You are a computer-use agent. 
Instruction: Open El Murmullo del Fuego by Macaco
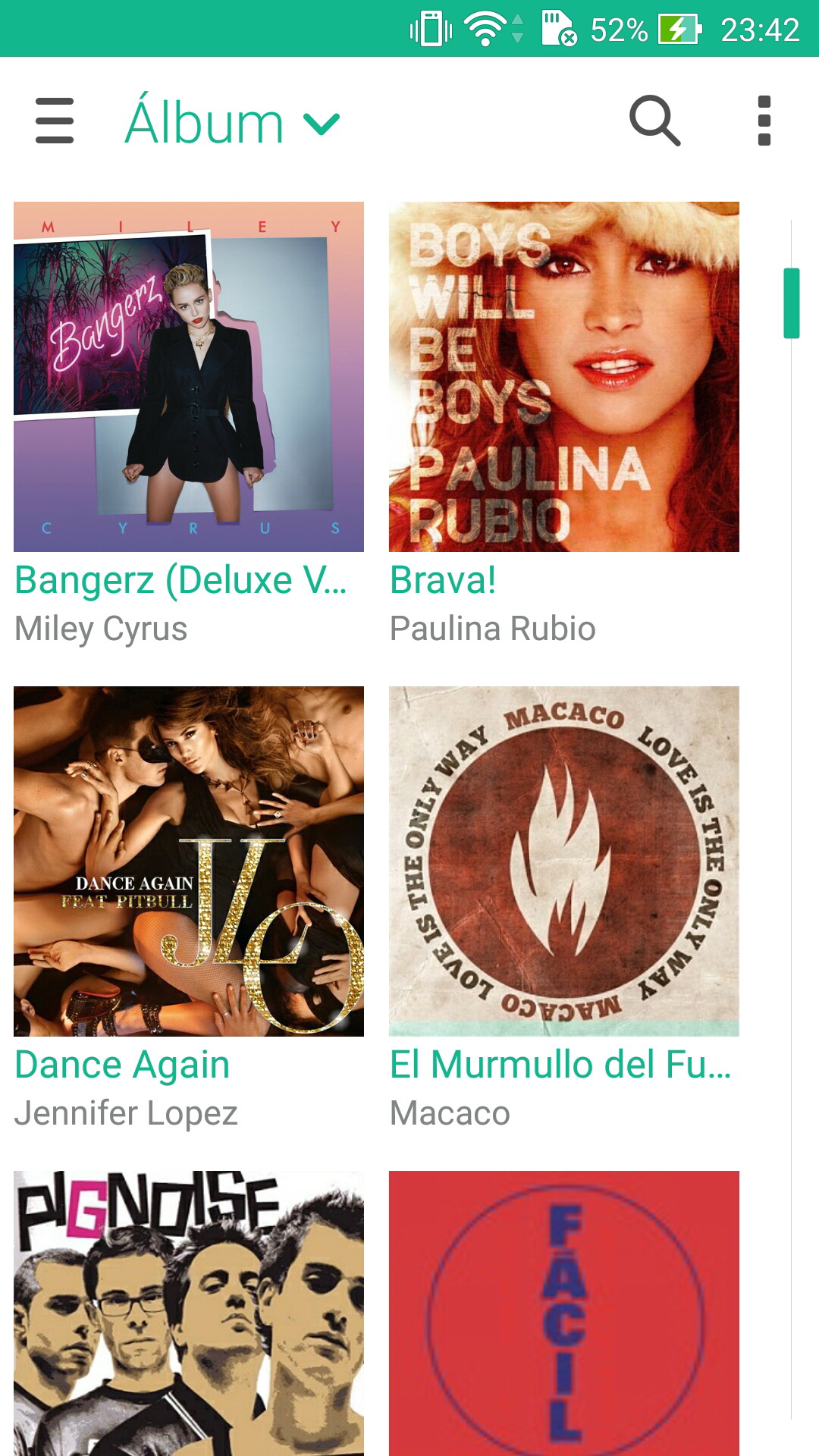click(x=563, y=861)
